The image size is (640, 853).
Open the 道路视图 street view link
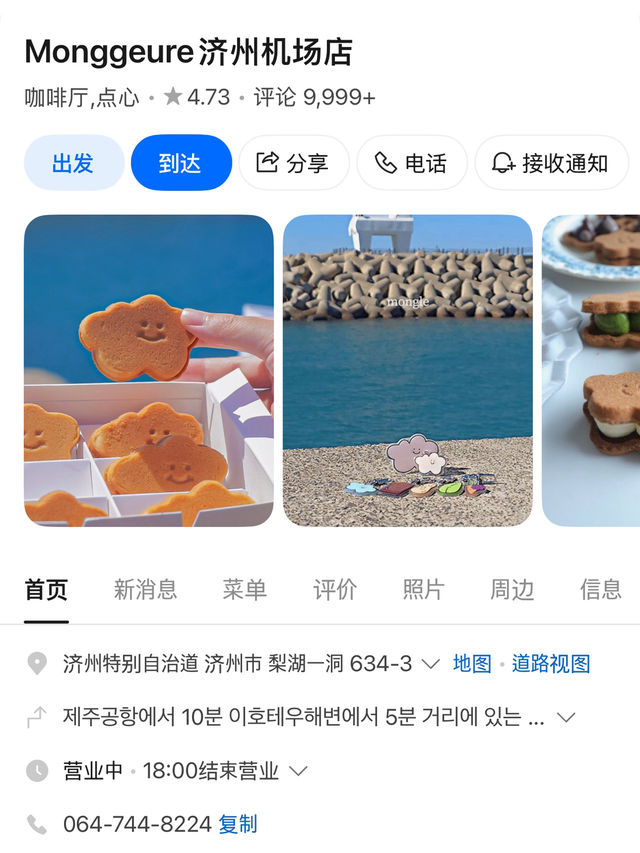(551, 664)
